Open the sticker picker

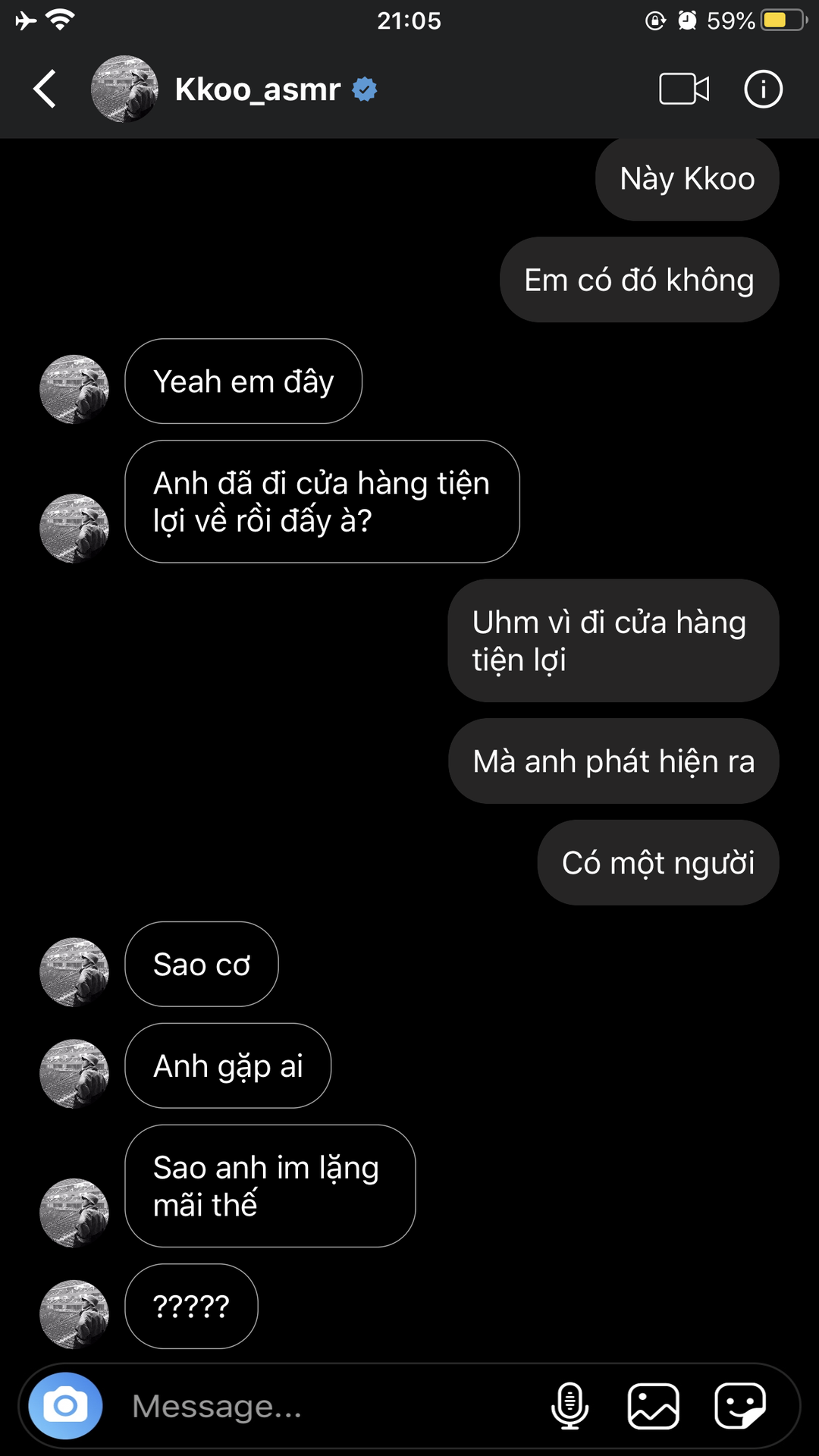point(740,1406)
